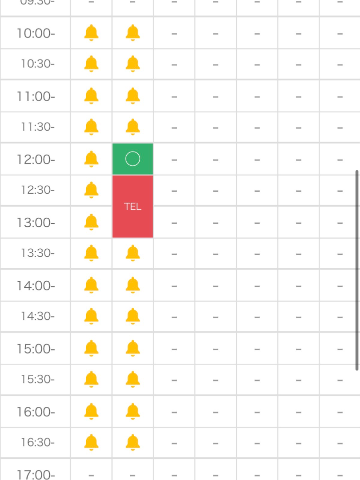360x480 pixels.
Task: Tap the 10:00 bell in the first day column
Action: click(x=91, y=33)
